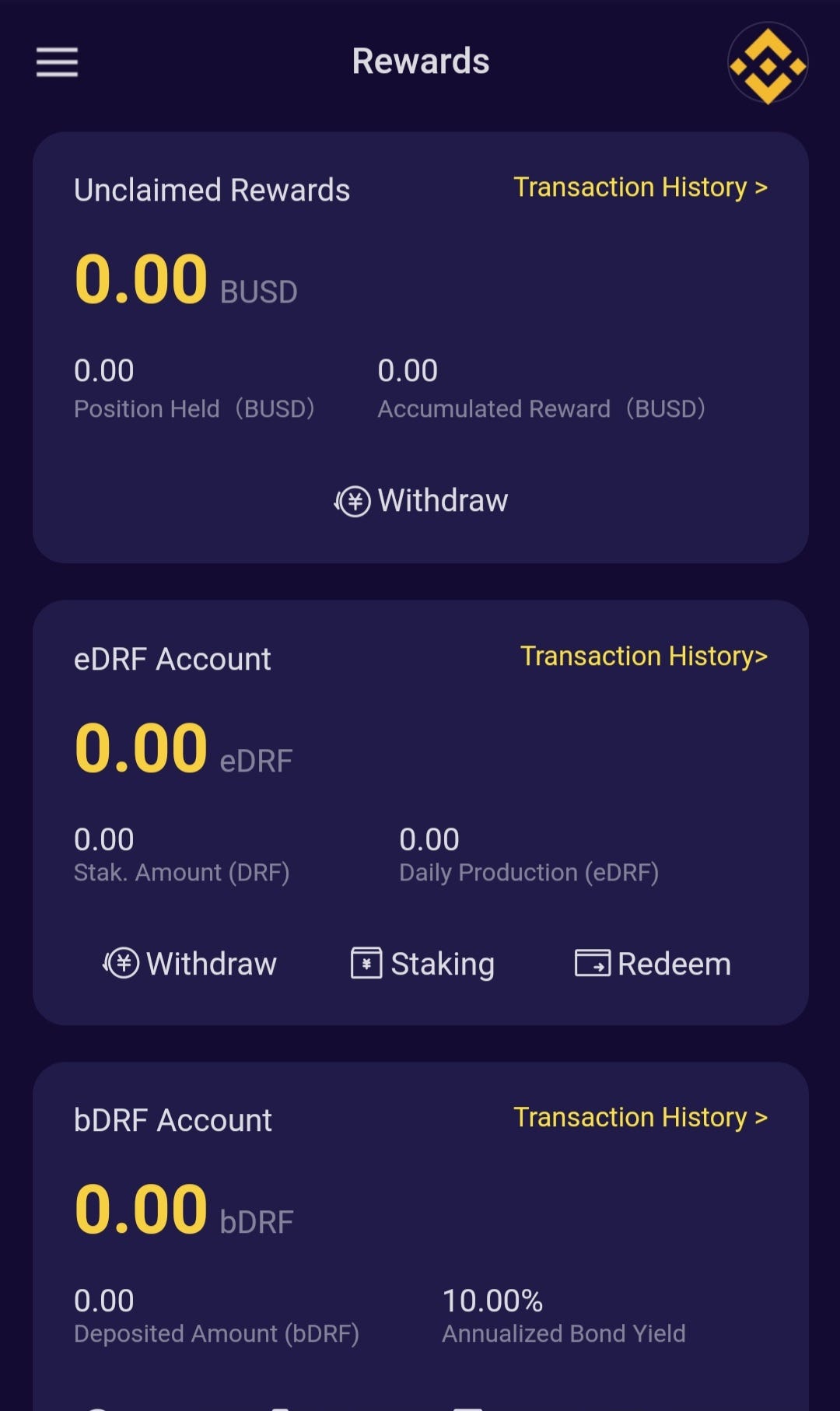Open the hamburger drawer menu
Image resolution: width=840 pixels, height=1411 pixels.
coord(57,62)
